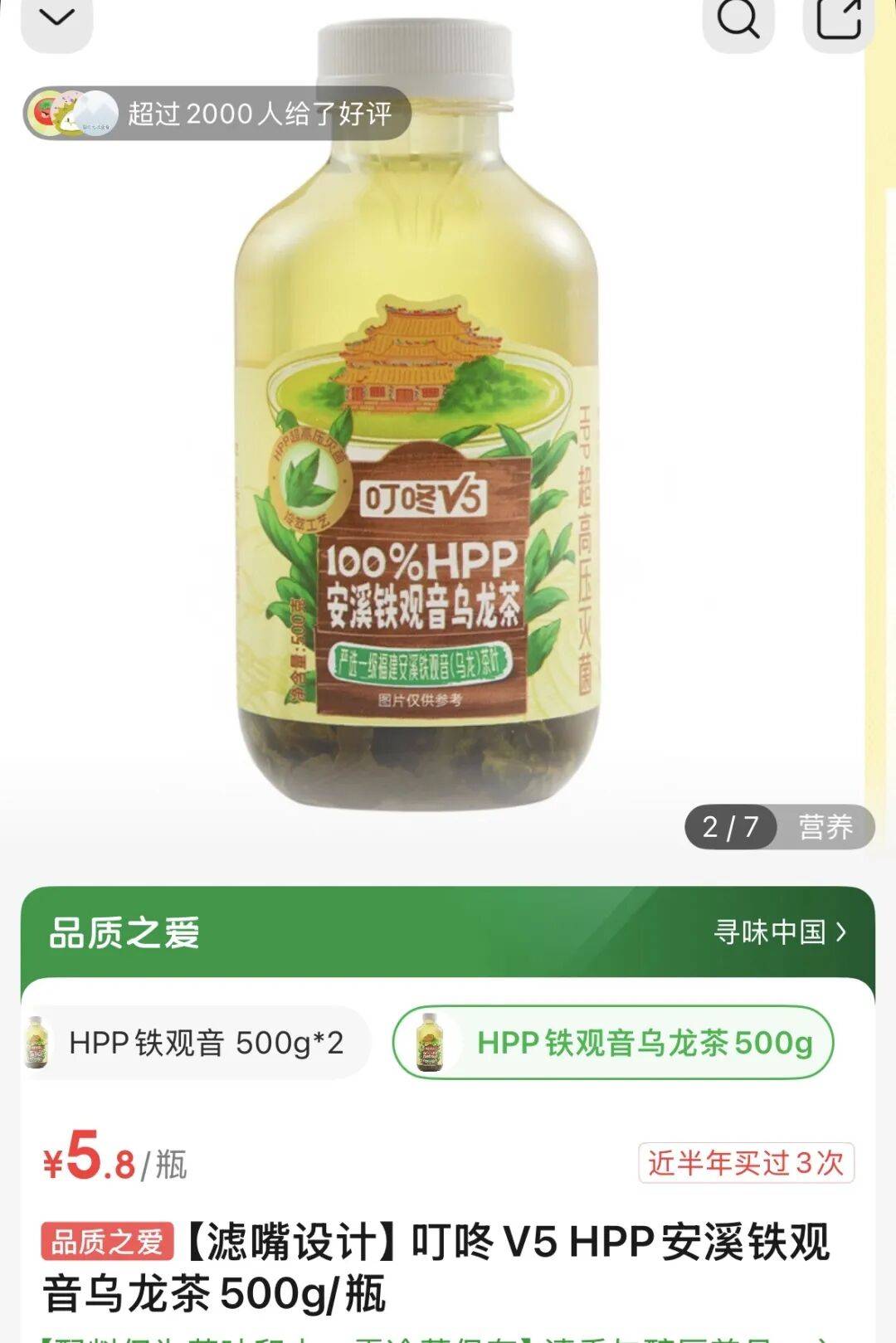Open the search icon
Image resolution: width=896 pixels, height=1343 pixels.
pyautogui.click(x=738, y=19)
